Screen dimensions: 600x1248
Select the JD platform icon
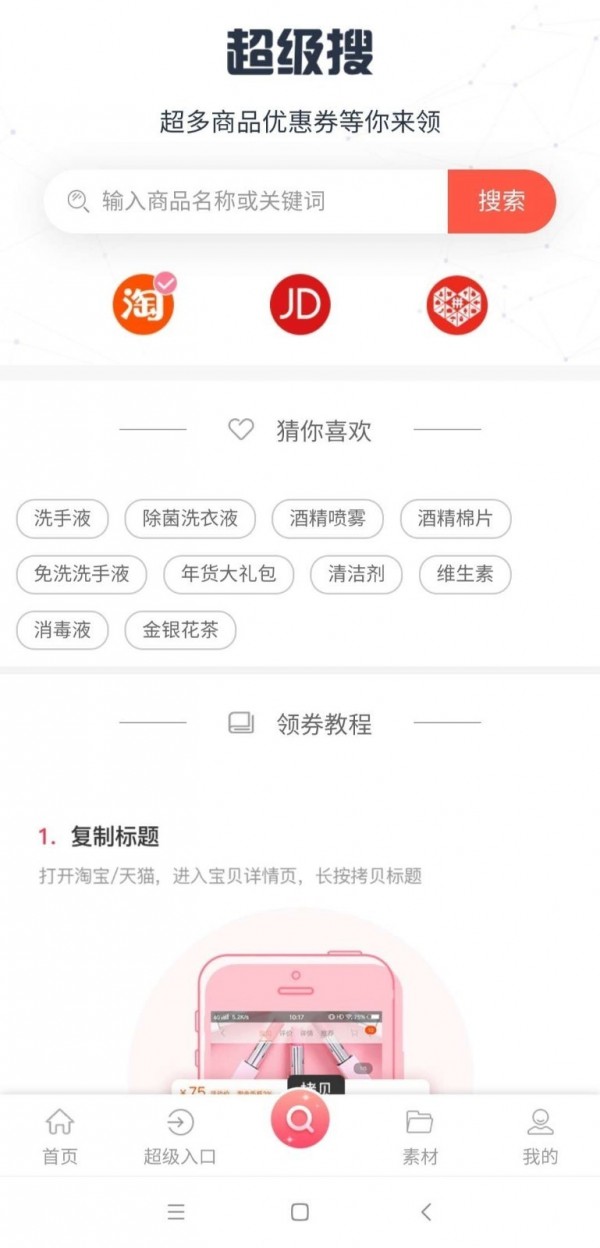pos(300,305)
